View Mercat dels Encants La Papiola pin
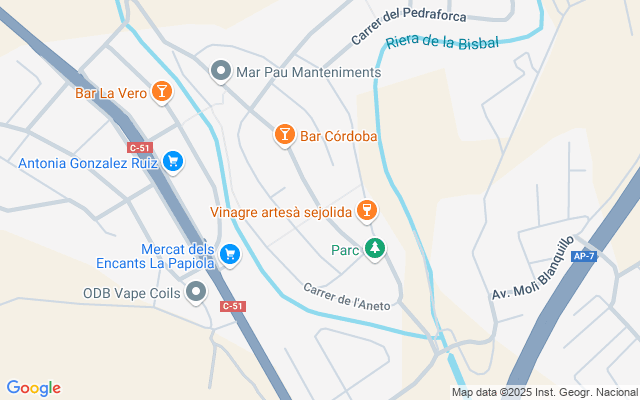 (x=230, y=255)
